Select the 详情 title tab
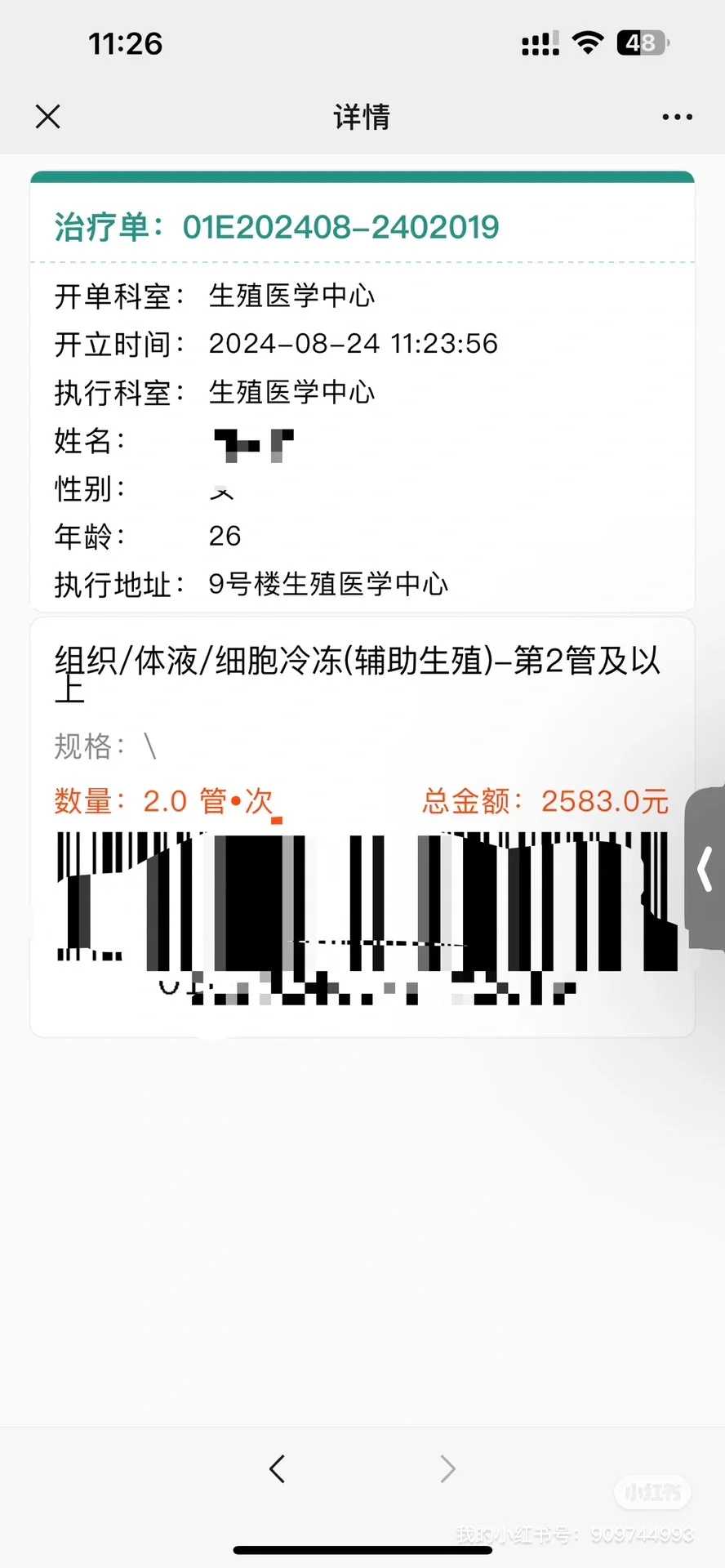This screenshot has height=1568, width=725. [x=362, y=117]
